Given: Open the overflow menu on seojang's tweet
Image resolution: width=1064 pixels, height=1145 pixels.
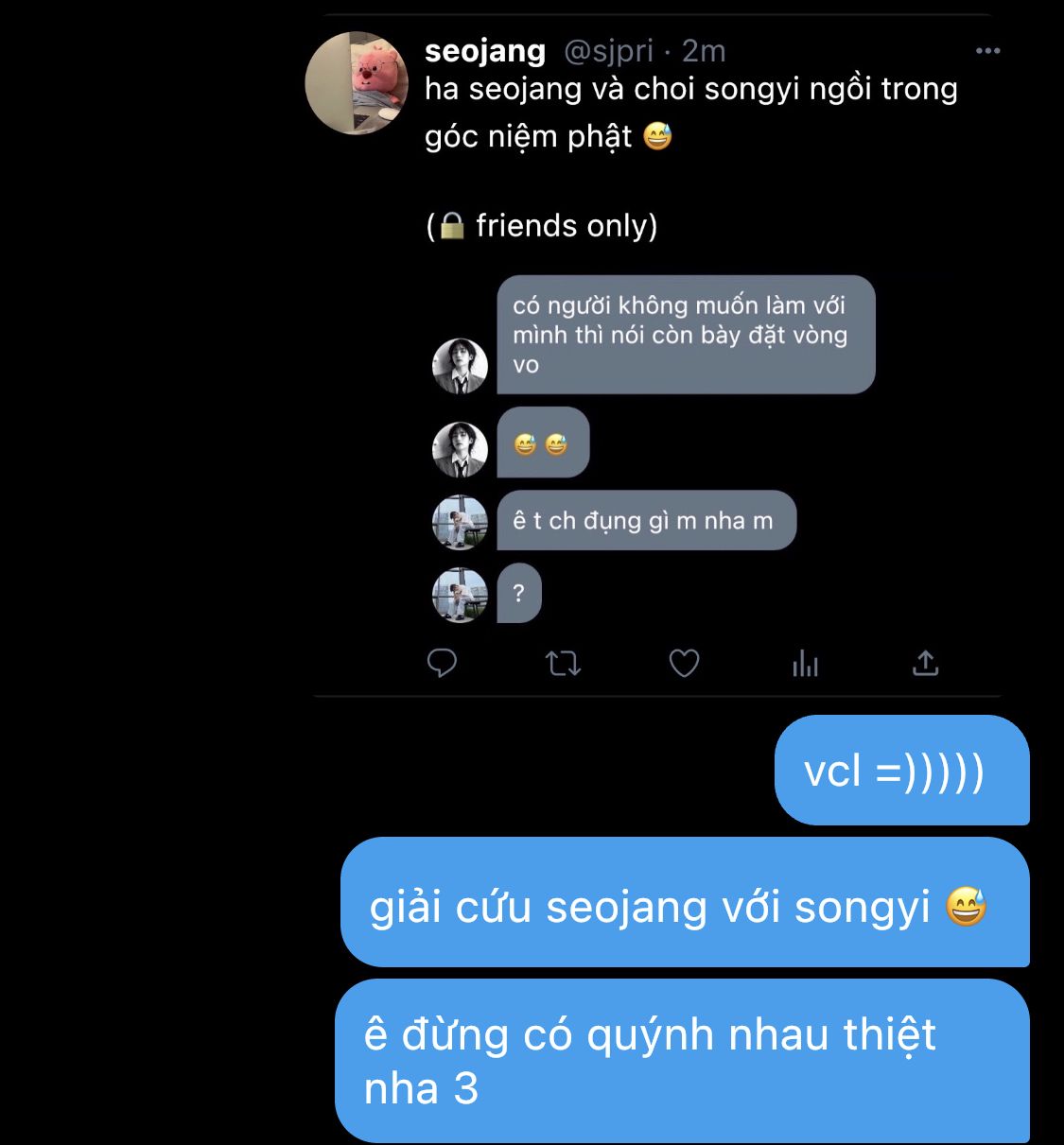Looking at the screenshot, I should click(x=987, y=51).
